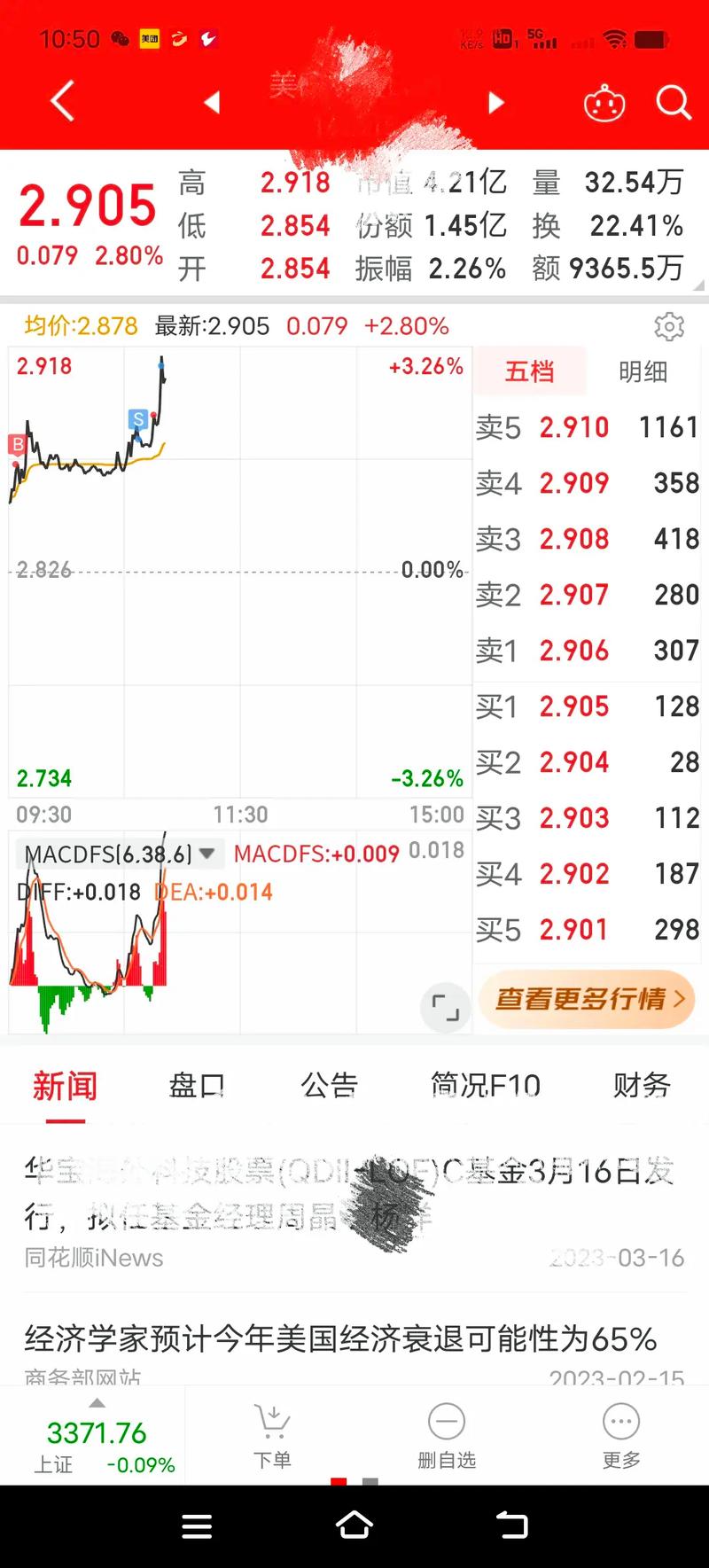Open the 简况F10 tab
This screenshot has height=1568, width=709.
[x=485, y=1086]
